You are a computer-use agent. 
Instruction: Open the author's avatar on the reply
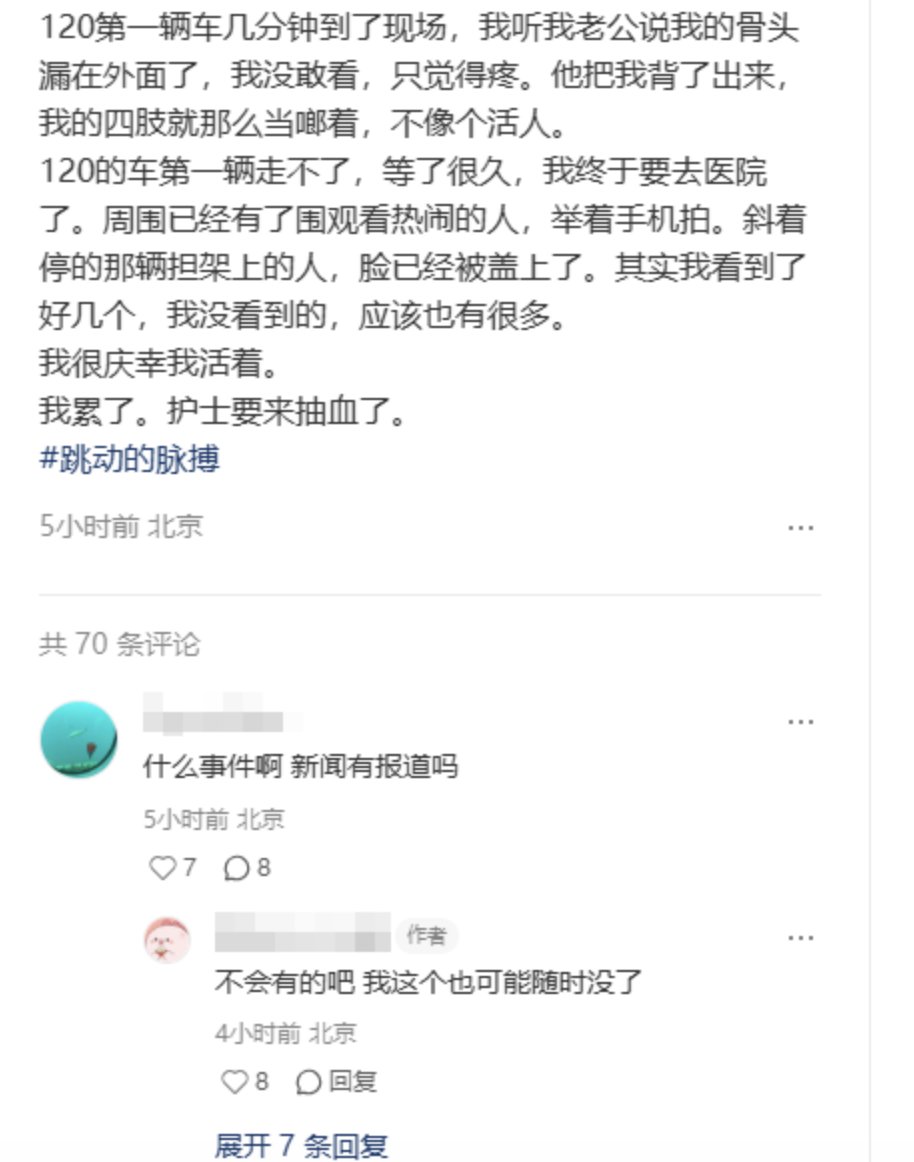tap(167, 940)
